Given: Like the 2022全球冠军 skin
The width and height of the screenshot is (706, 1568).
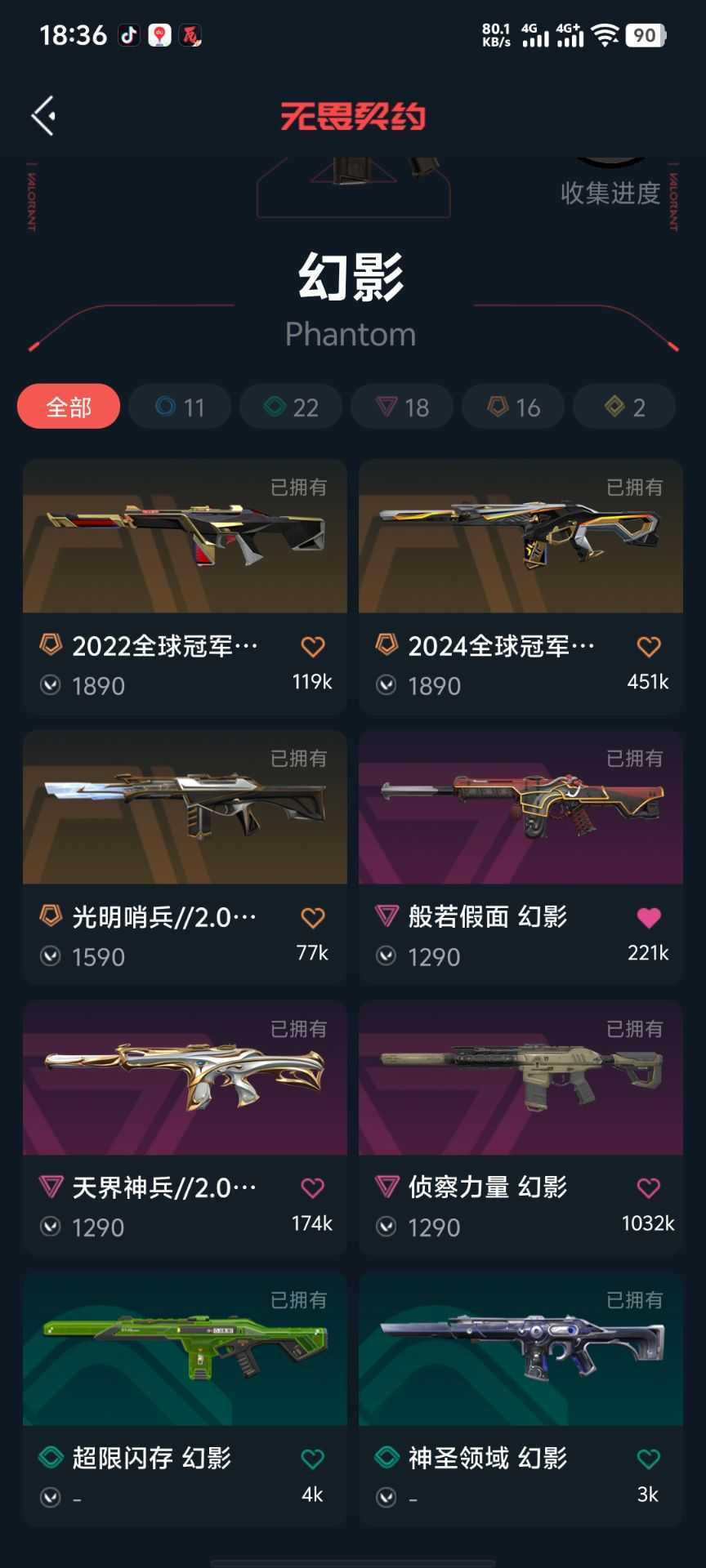Looking at the screenshot, I should 313,647.
